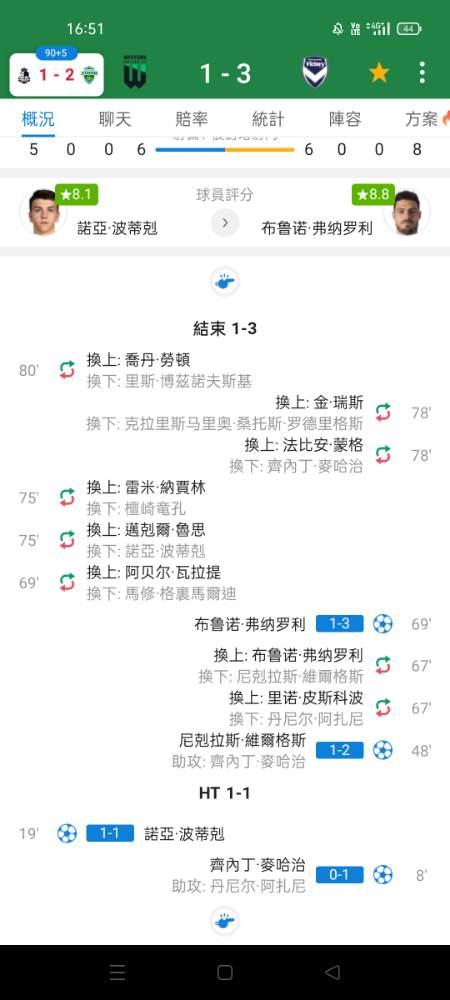Open the three-dot overflow menu
Viewport: 450px width, 1000px height.
click(422, 73)
